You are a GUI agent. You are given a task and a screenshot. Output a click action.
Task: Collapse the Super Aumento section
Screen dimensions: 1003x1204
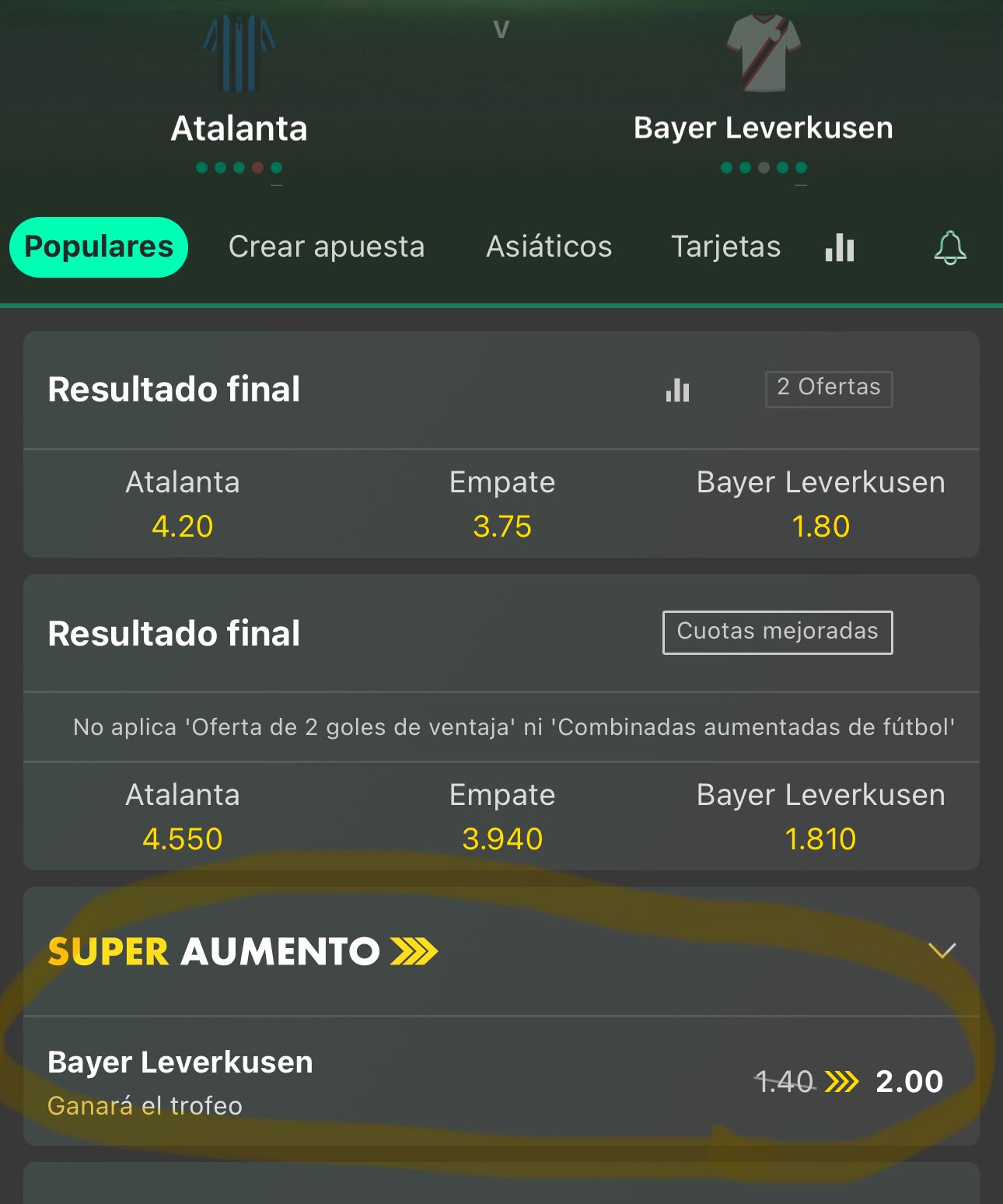[x=942, y=950]
